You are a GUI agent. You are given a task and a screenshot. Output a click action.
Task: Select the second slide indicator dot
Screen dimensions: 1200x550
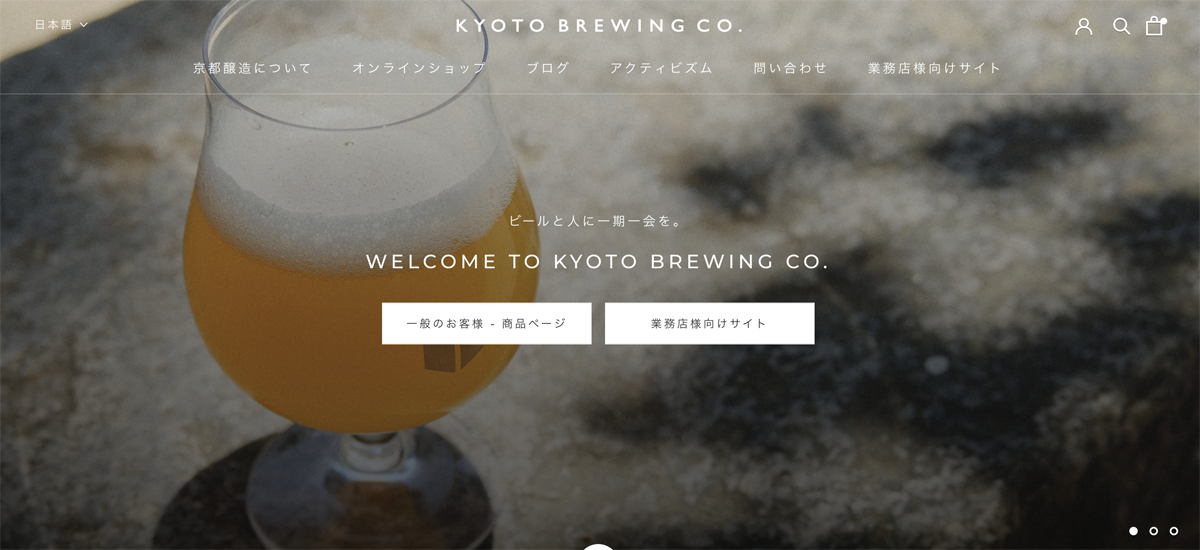point(1154,531)
